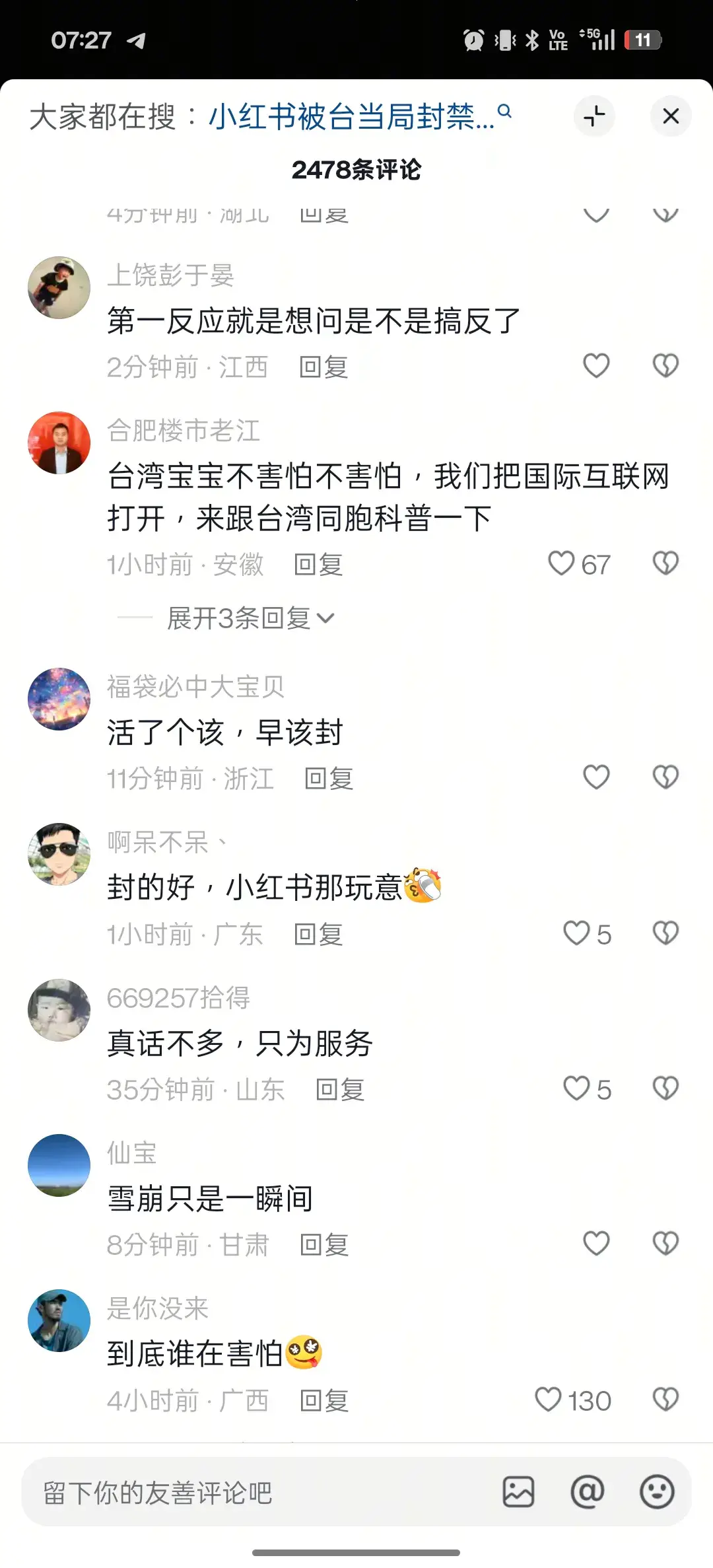Like 合肥楼市老江's comment
713x1568 pixels.
point(562,564)
